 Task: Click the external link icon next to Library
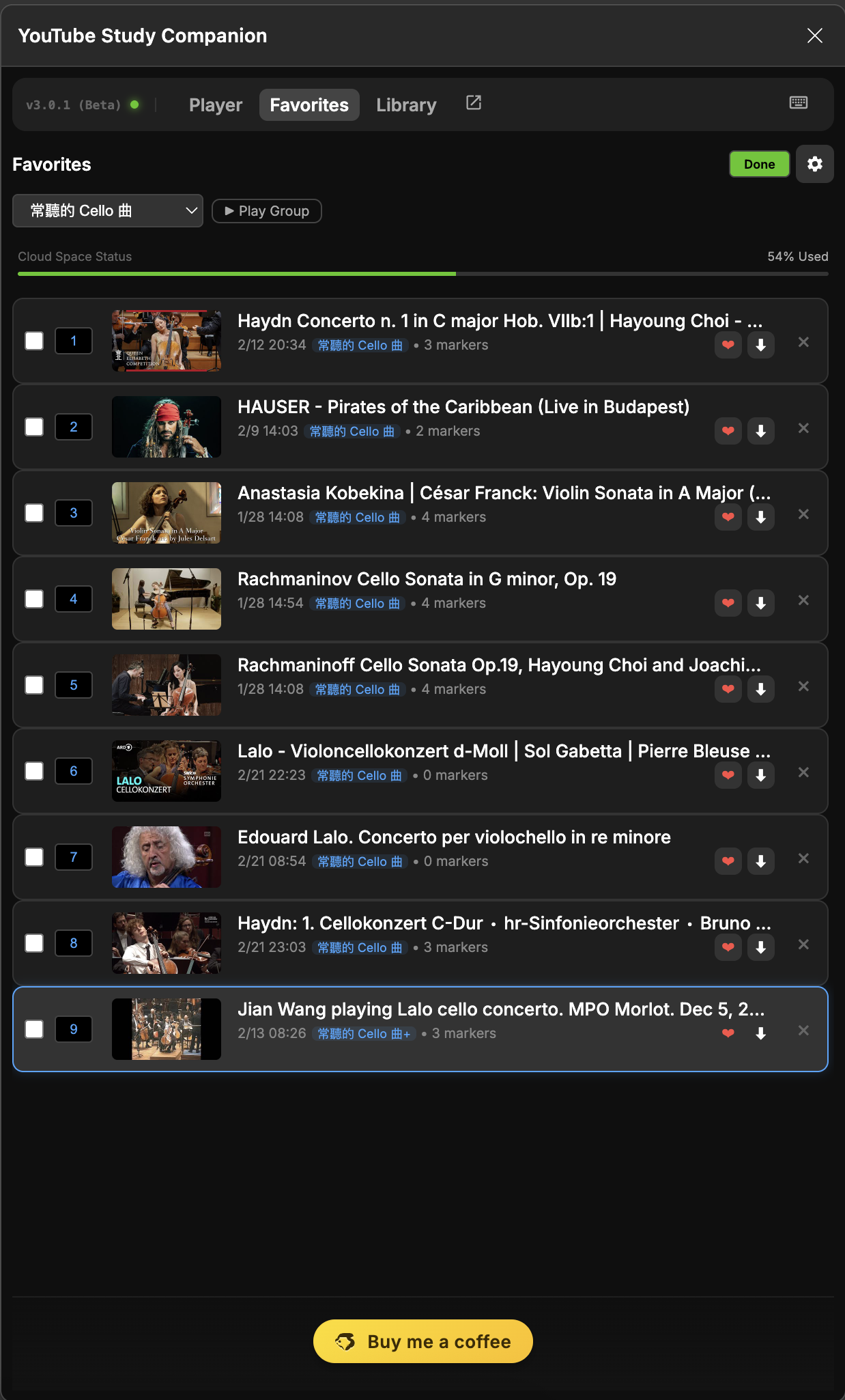click(473, 102)
